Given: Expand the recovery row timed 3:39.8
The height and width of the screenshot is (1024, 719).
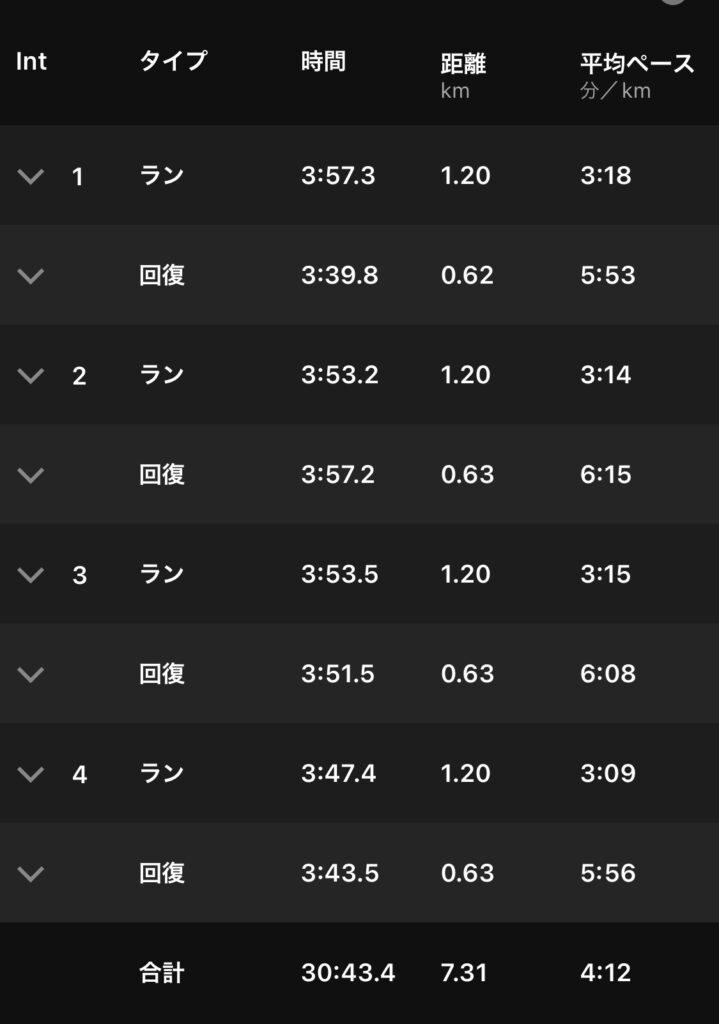Looking at the screenshot, I should coord(31,276).
